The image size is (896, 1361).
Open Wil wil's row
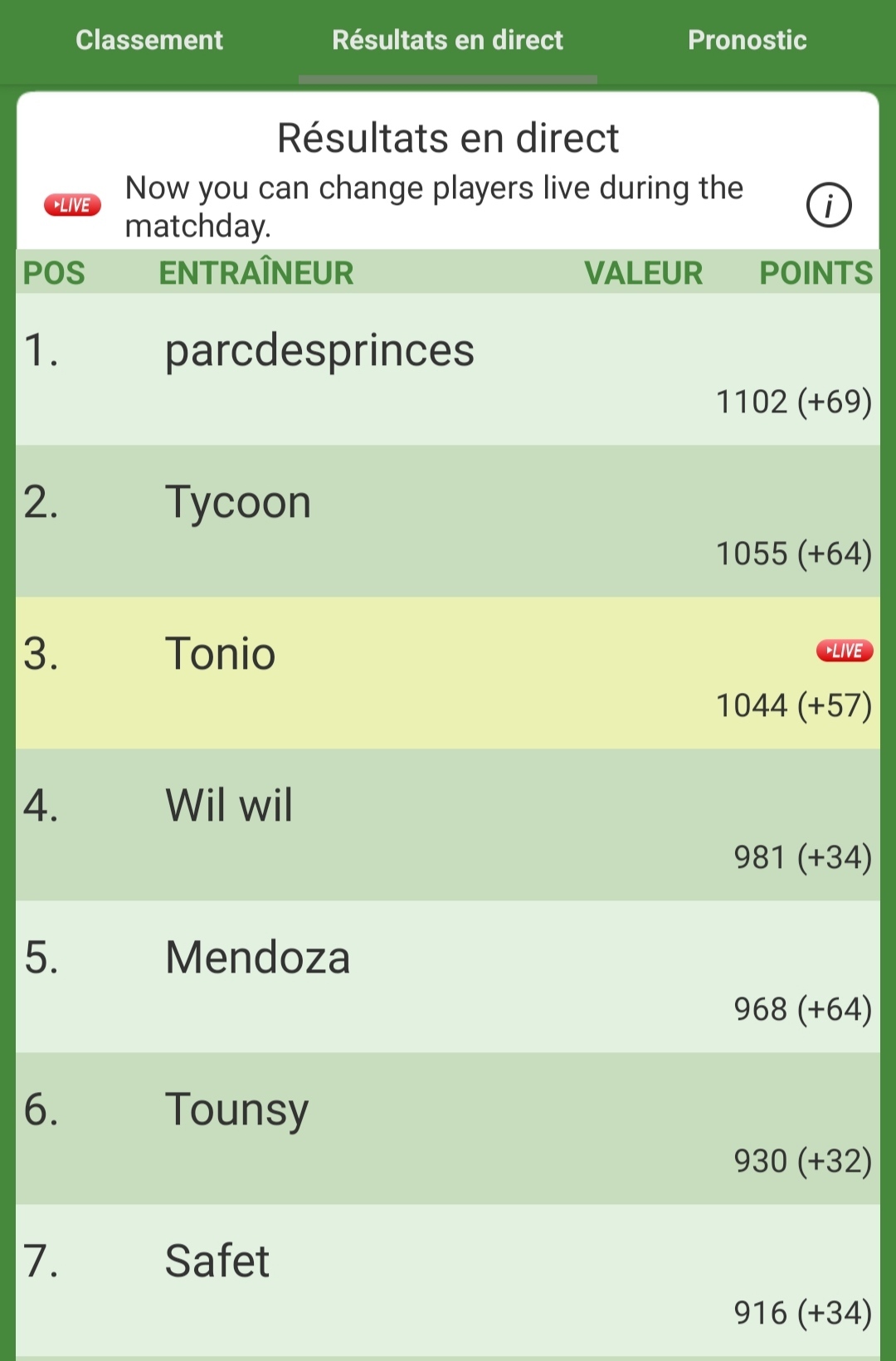[x=448, y=825]
